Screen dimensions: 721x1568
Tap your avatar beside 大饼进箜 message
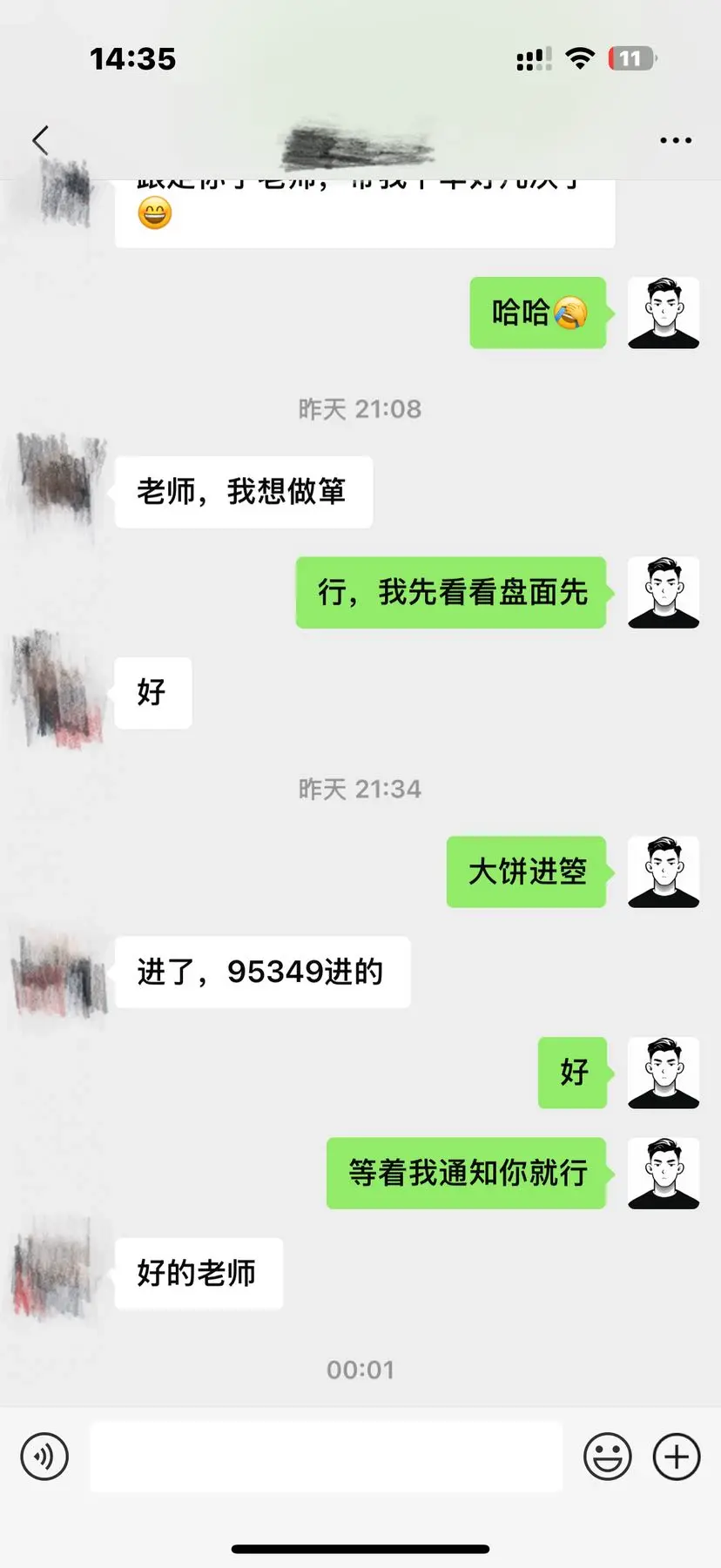point(663,873)
